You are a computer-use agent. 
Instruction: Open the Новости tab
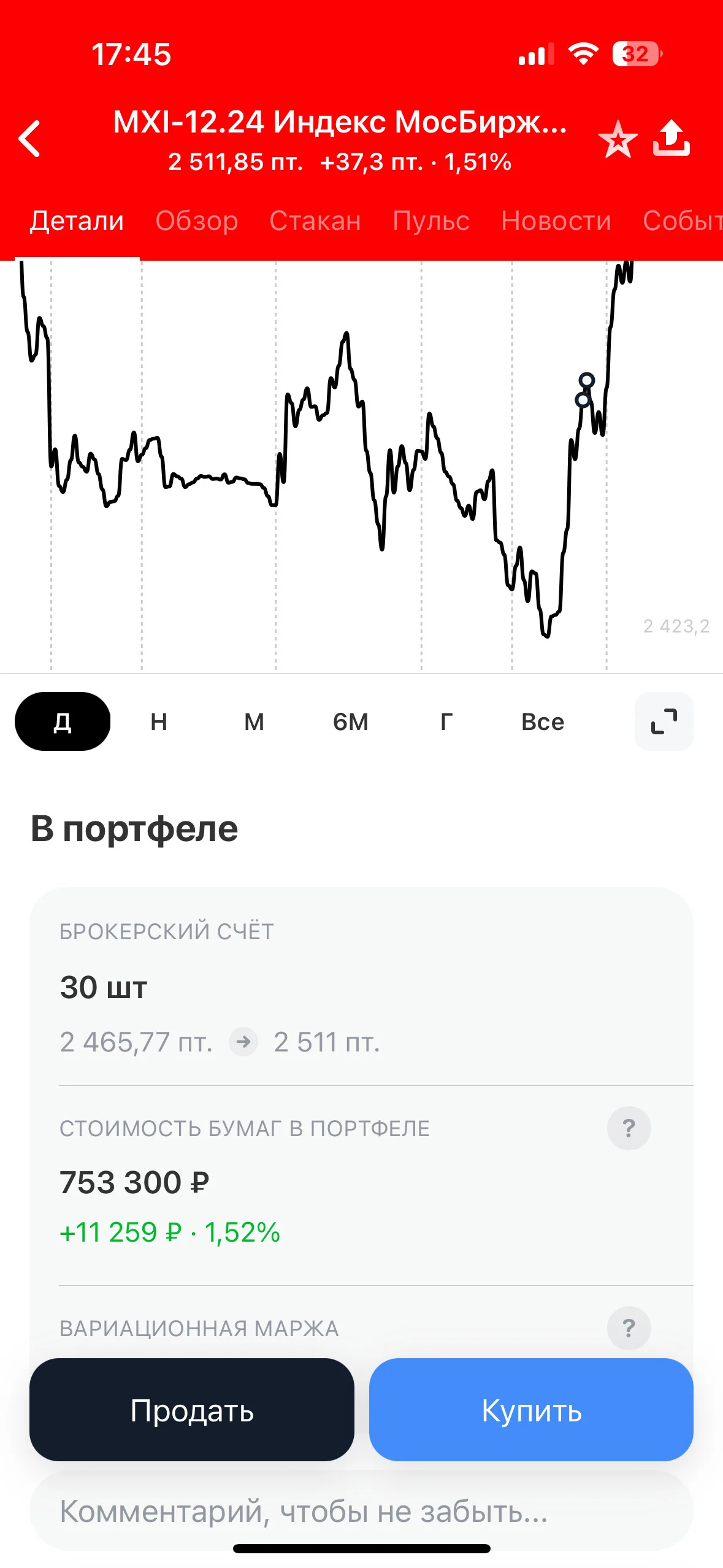click(x=556, y=221)
